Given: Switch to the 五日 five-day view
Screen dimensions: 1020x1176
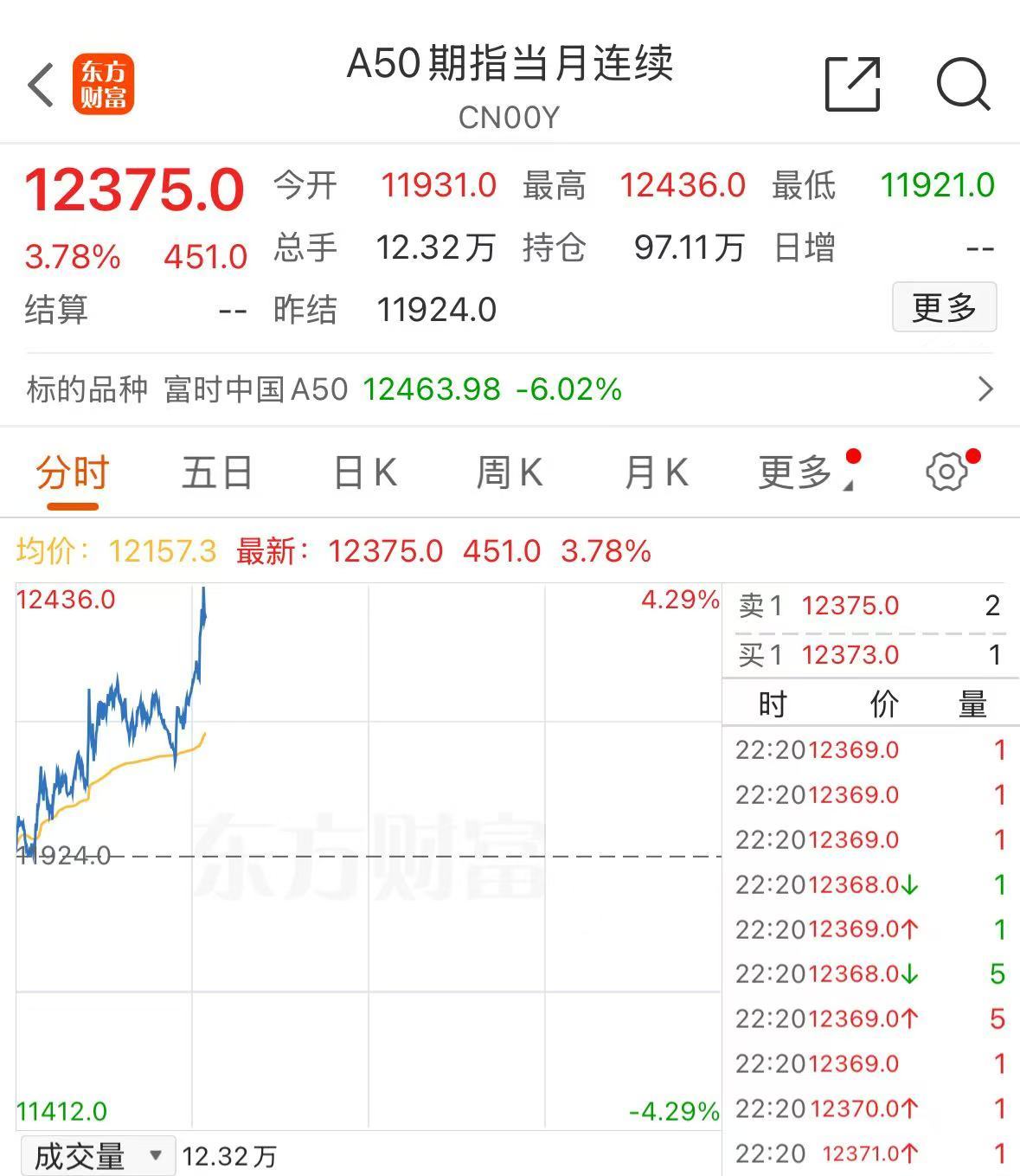Looking at the screenshot, I should tap(217, 472).
